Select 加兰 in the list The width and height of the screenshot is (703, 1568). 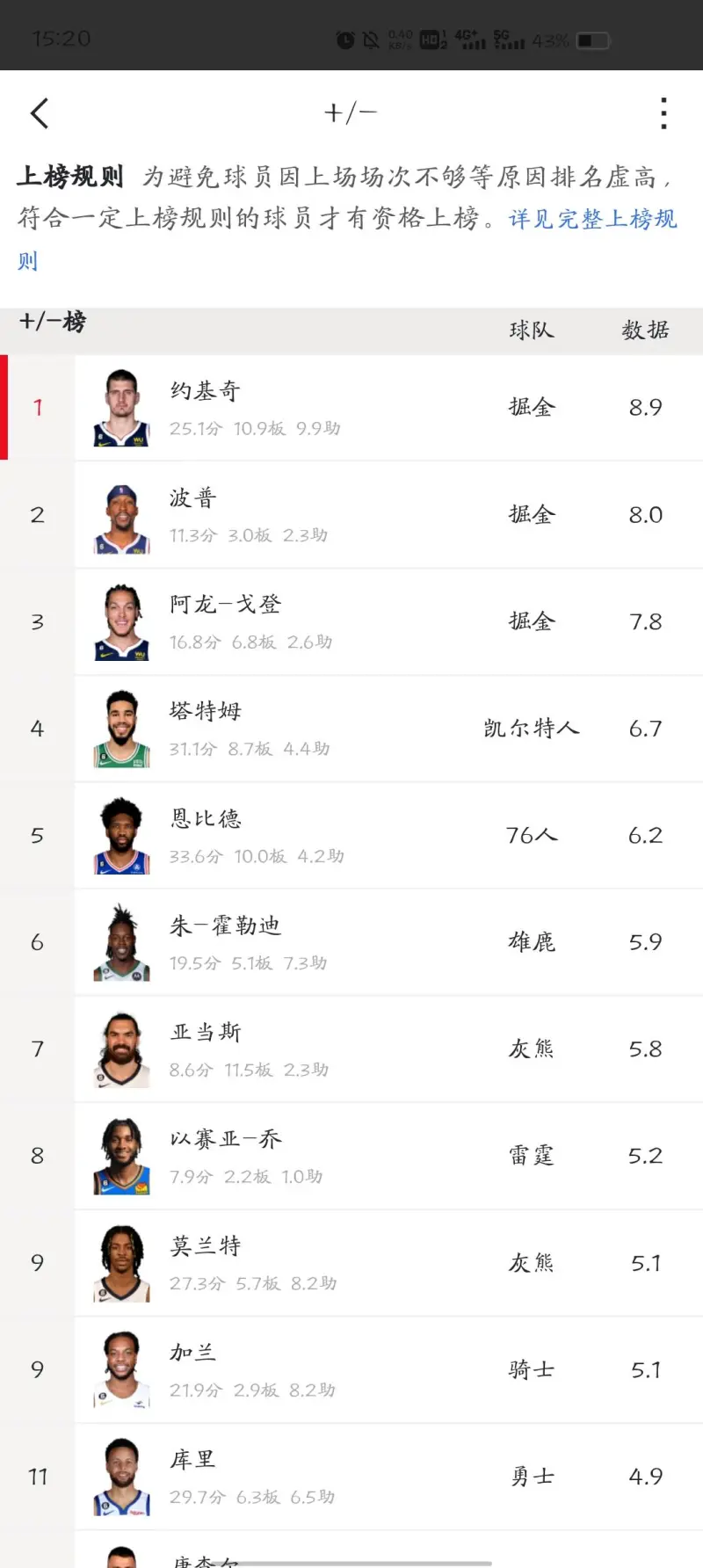pos(351,1369)
